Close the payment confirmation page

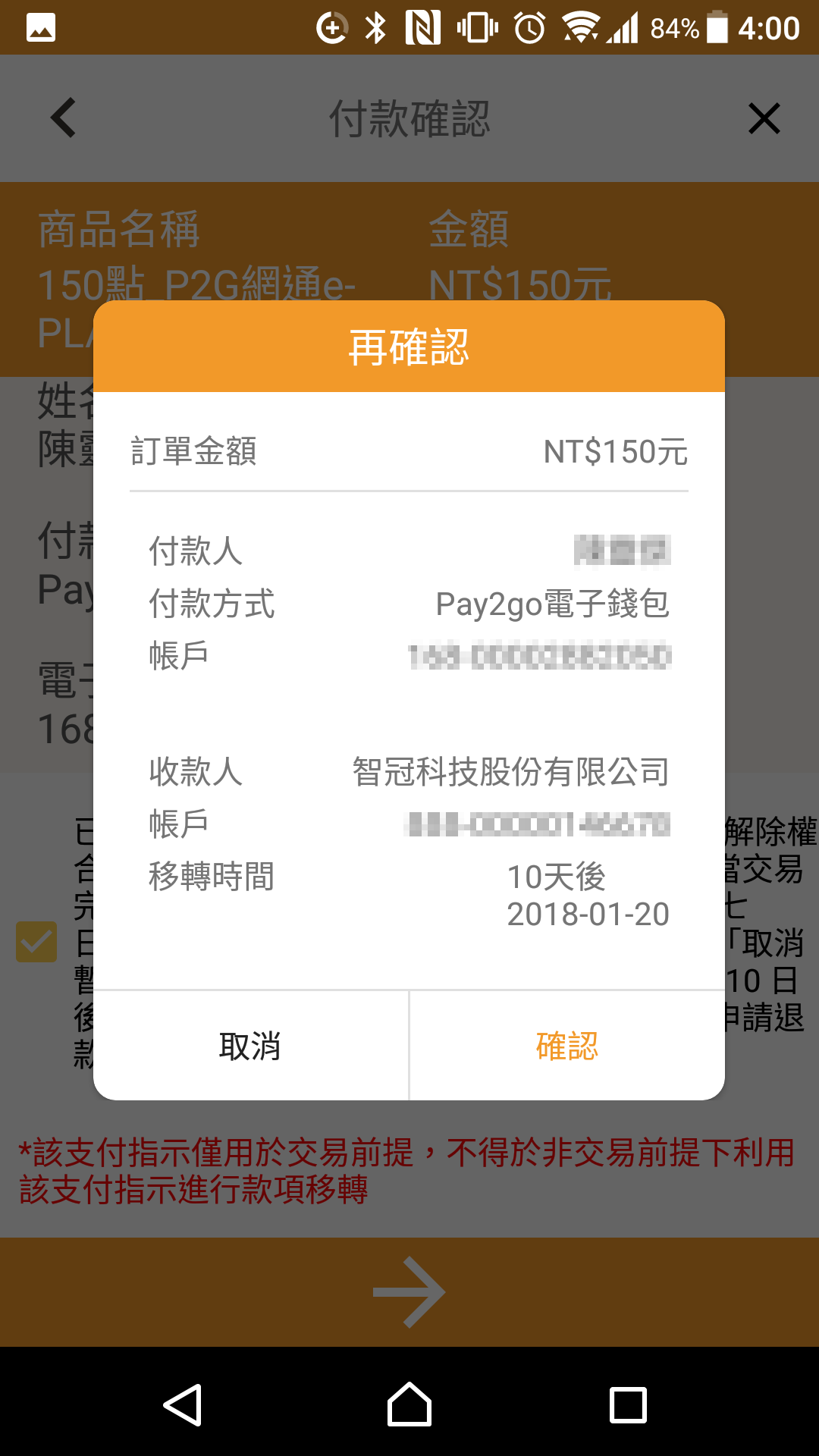[x=764, y=118]
